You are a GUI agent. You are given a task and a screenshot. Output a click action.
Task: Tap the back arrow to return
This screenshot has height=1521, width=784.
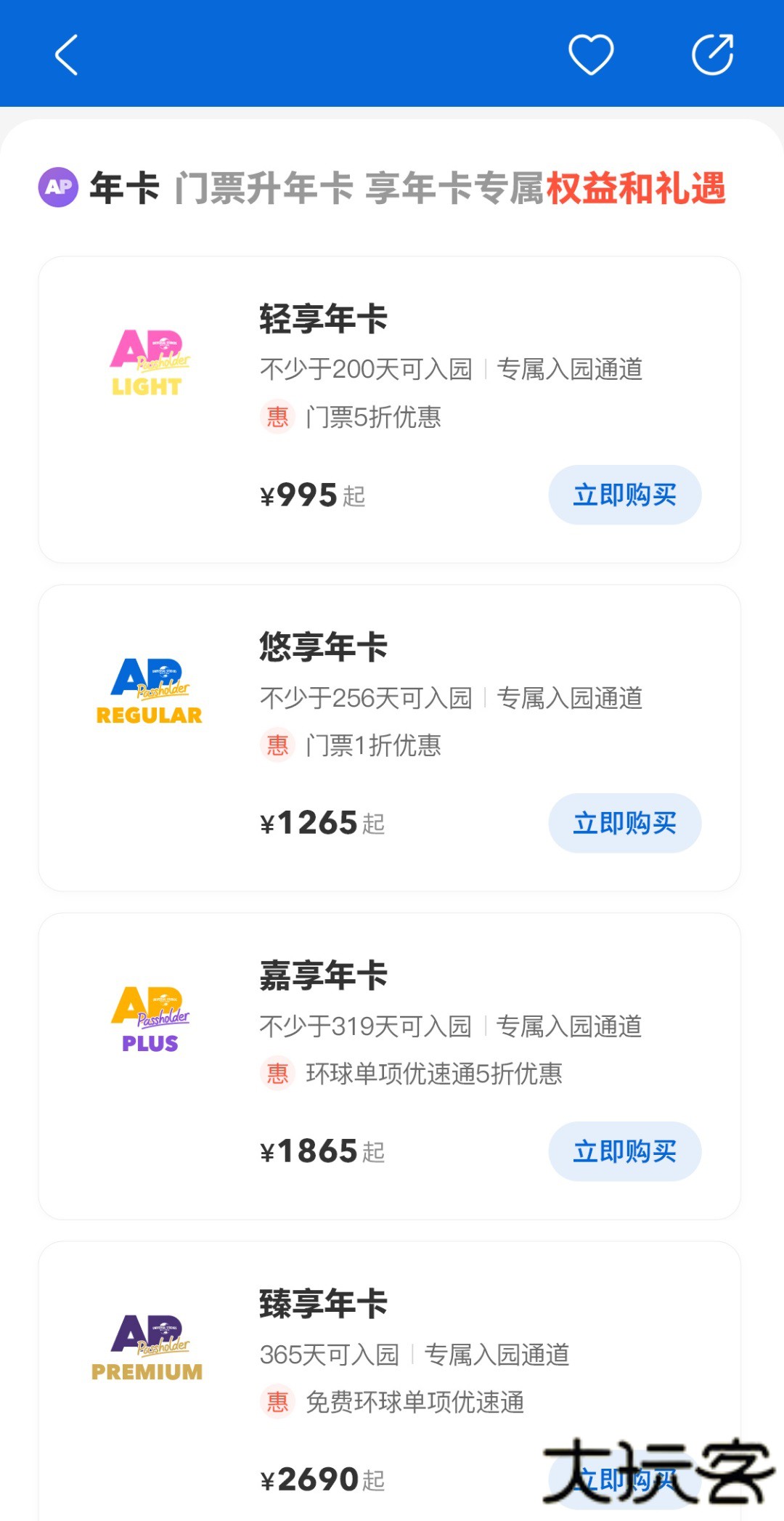point(65,54)
